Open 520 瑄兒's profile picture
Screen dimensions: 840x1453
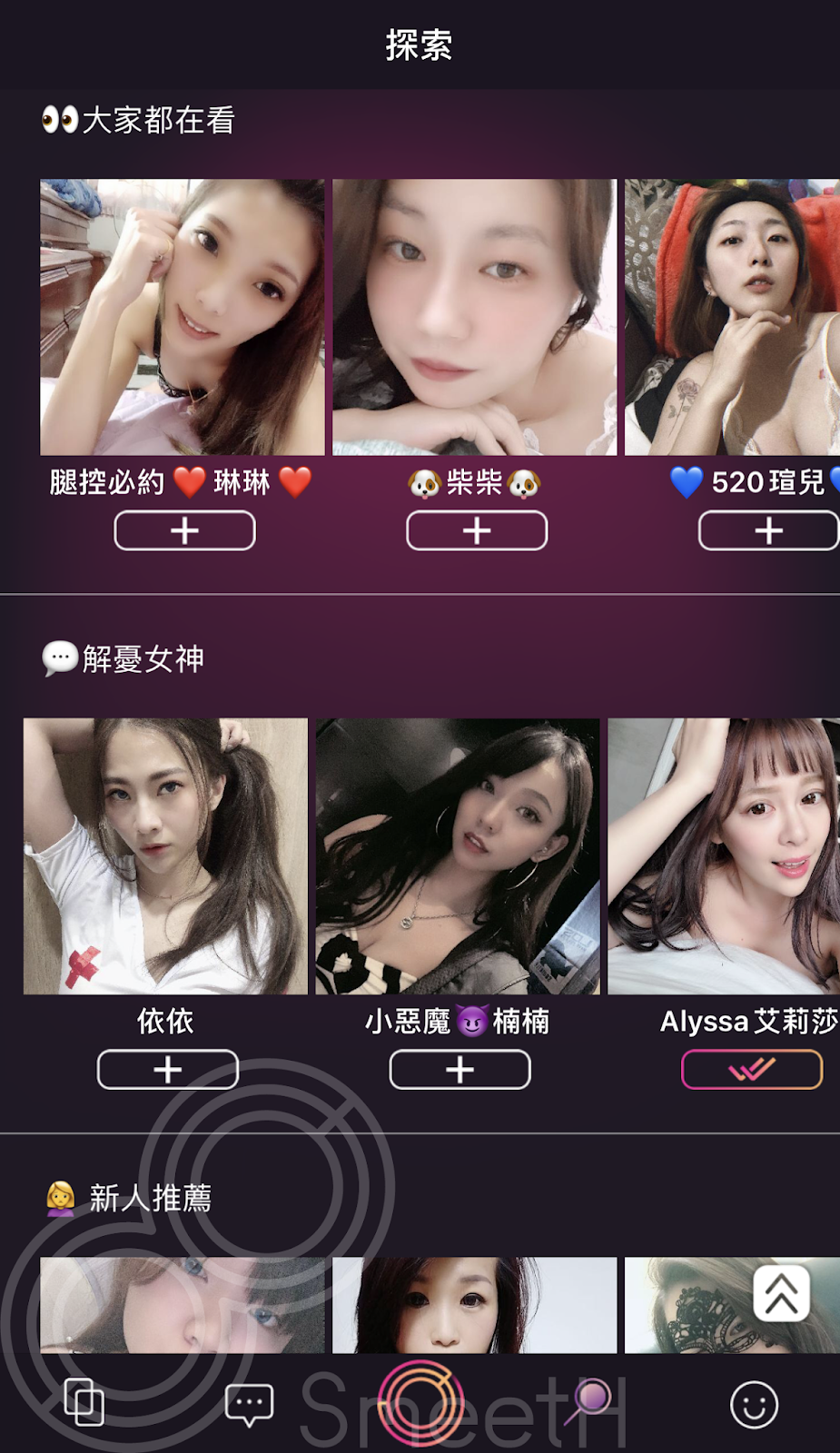point(732,317)
